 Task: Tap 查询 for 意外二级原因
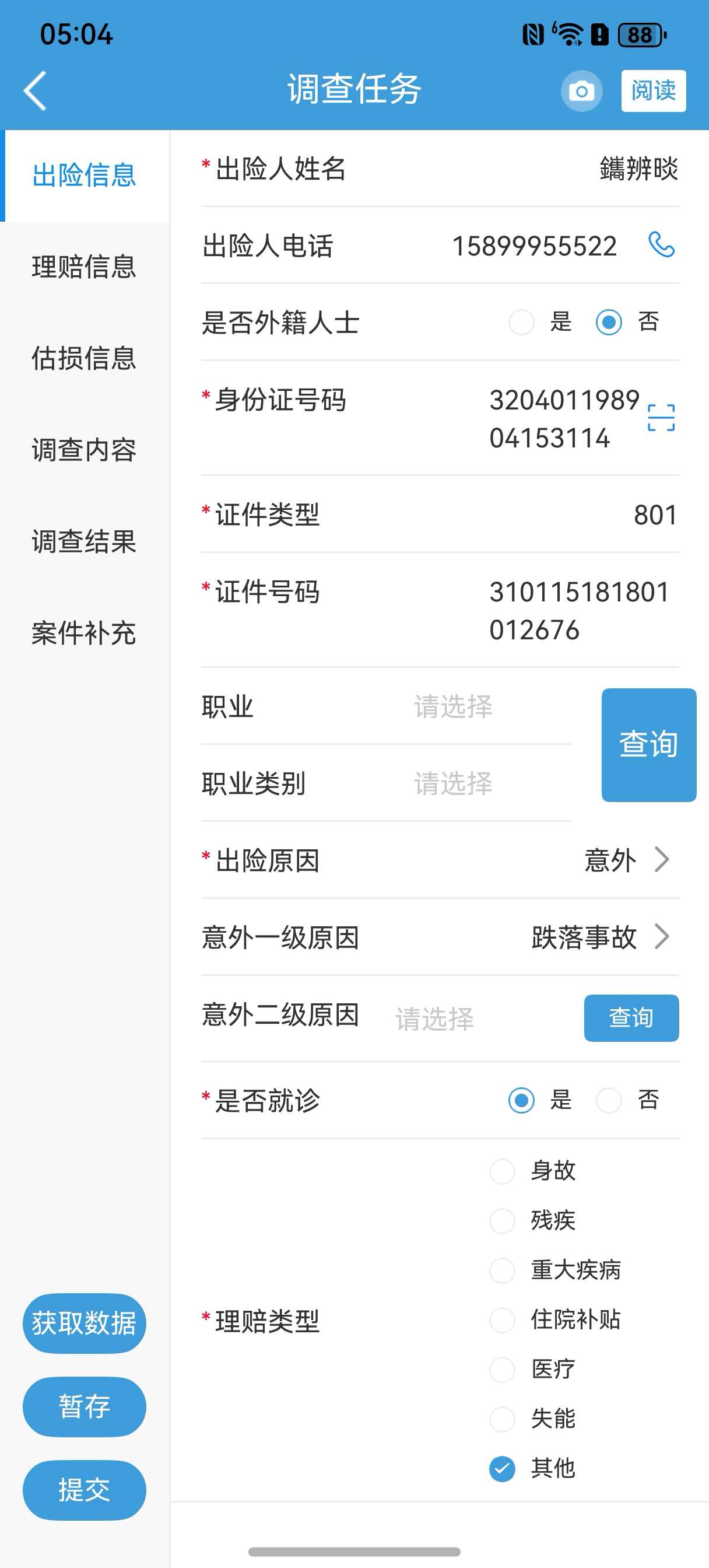point(631,1018)
